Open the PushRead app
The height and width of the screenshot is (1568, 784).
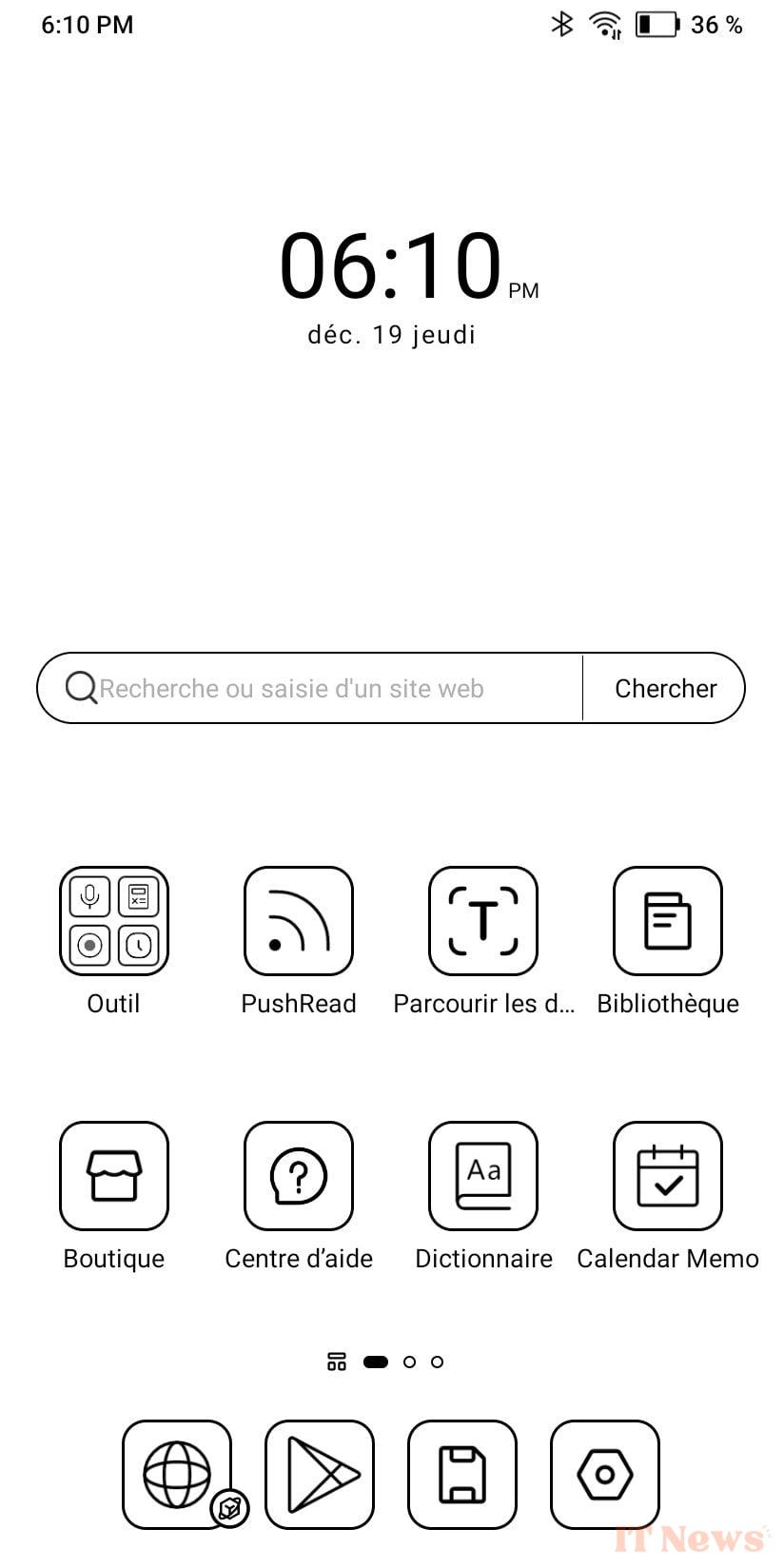(298, 919)
